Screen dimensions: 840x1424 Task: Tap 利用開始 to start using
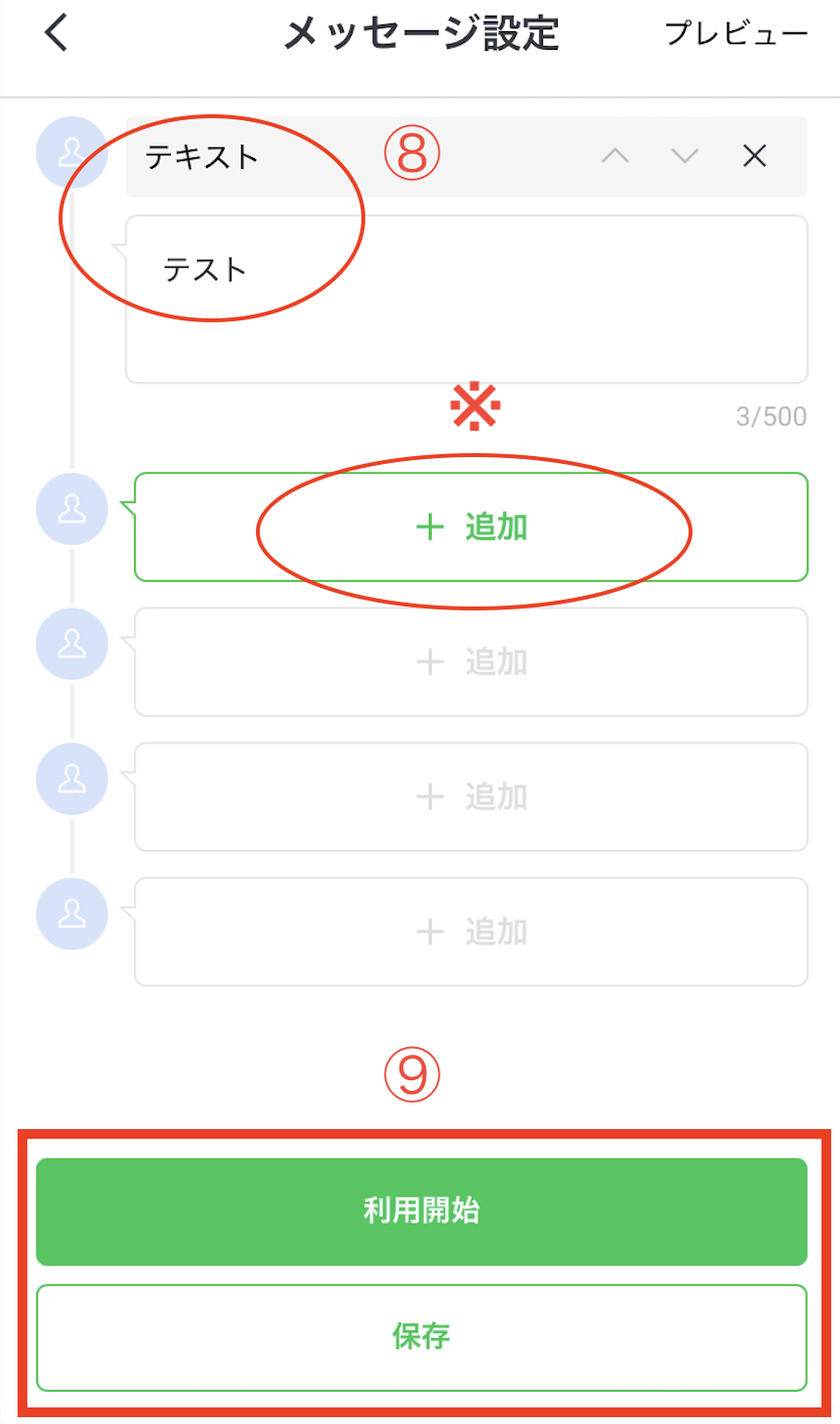pyautogui.click(x=422, y=1212)
